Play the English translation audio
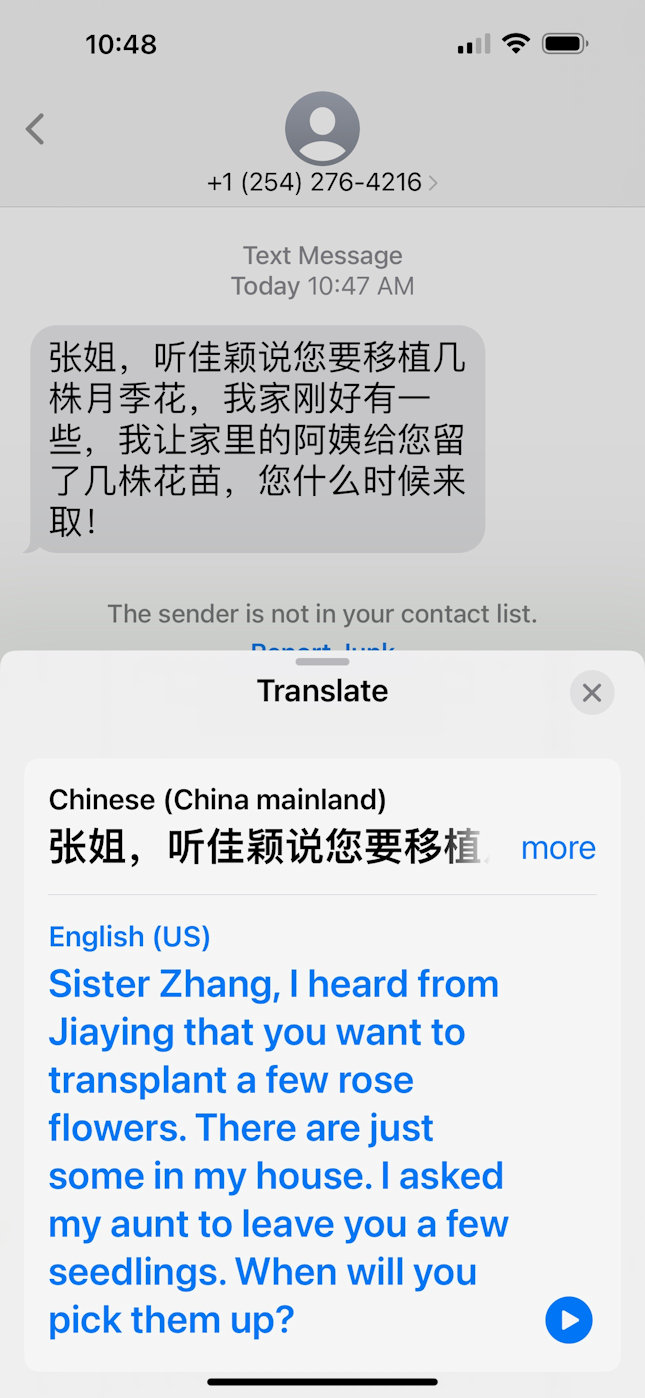Image resolution: width=645 pixels, height=1398 pixels. (568, 1320)
